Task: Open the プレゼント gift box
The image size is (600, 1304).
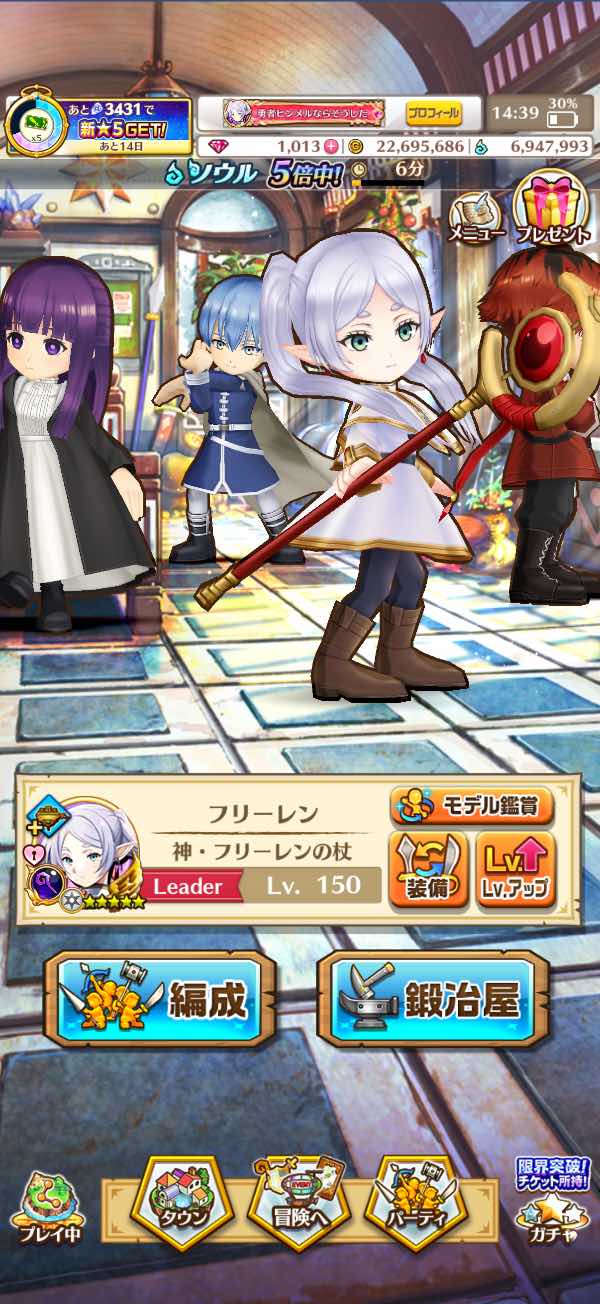Action: click(x=554, y=210)
